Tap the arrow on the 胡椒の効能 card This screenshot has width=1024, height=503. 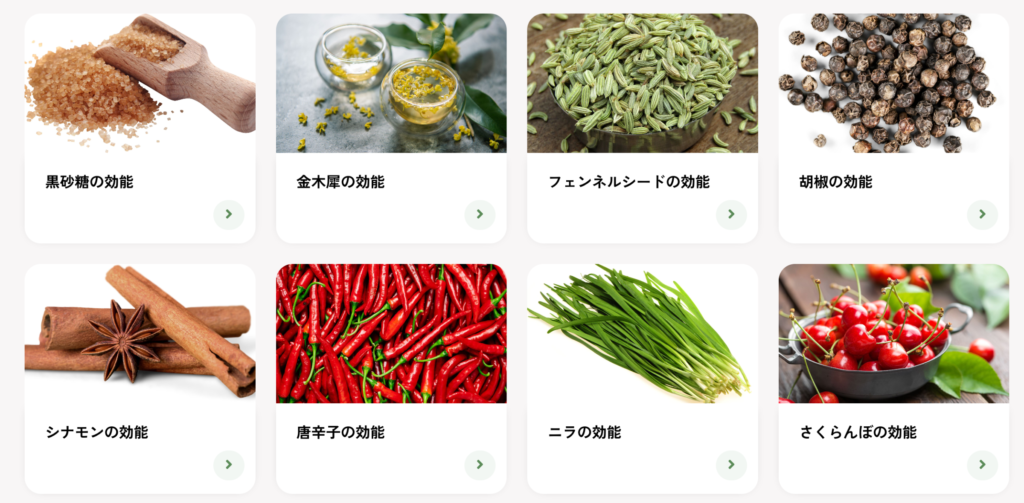point(981,214)
